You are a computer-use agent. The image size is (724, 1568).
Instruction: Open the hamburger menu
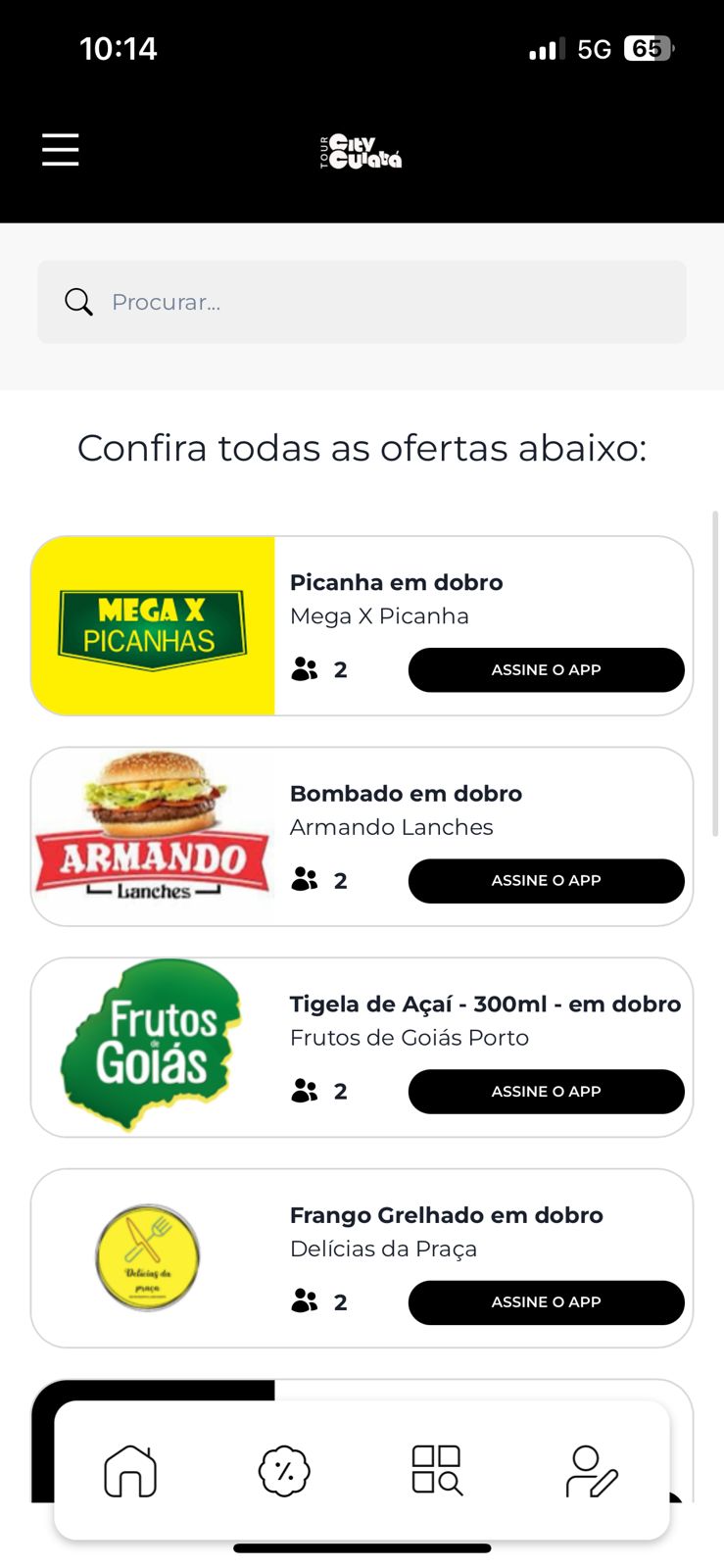(x=60, y=150)
